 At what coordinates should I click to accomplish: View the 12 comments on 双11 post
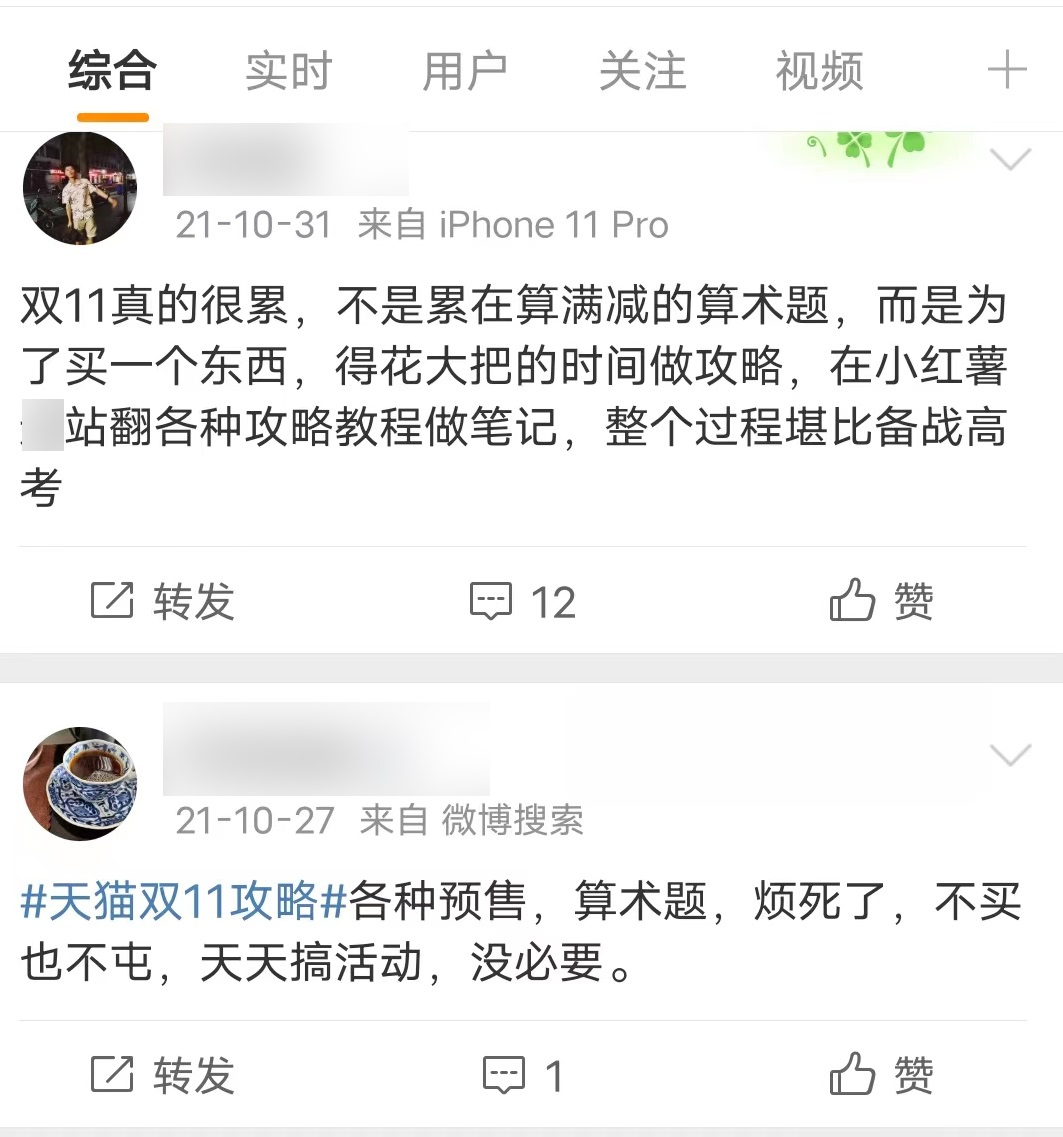pyautogui.click(x=523, y=602)
